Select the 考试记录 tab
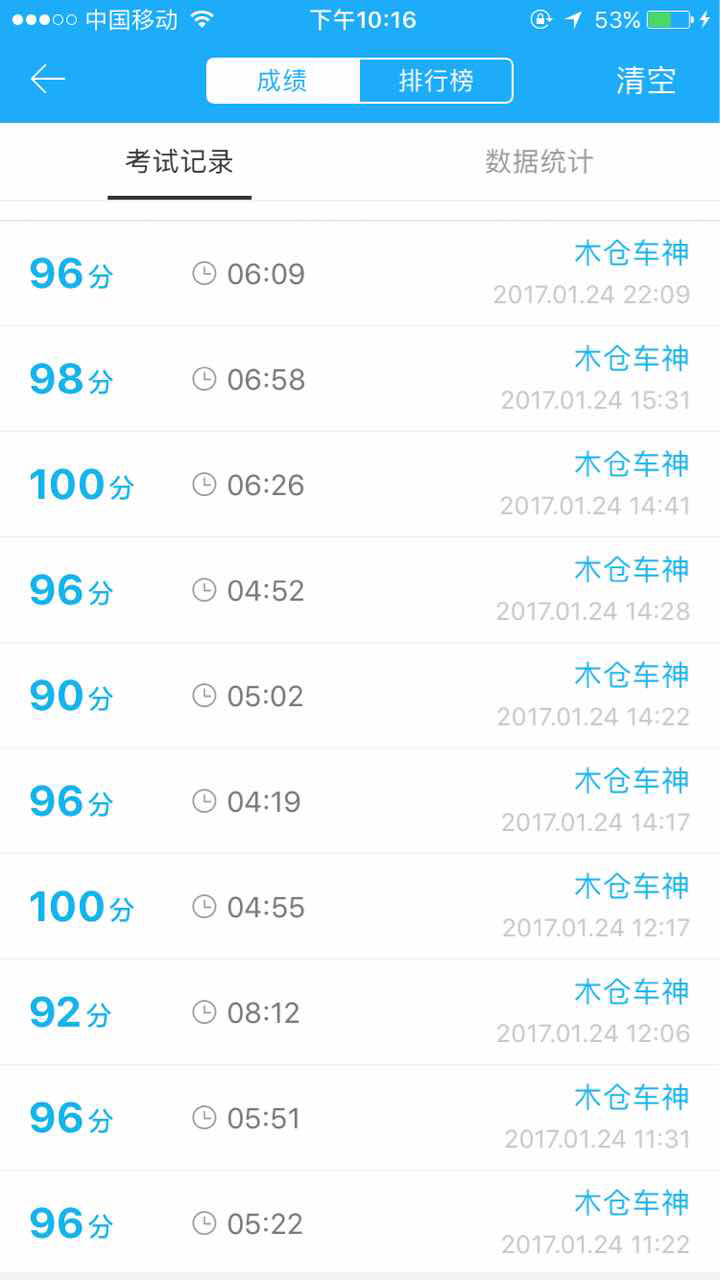720x1280 pixels. pyautogui.click(x=178, y=160)
